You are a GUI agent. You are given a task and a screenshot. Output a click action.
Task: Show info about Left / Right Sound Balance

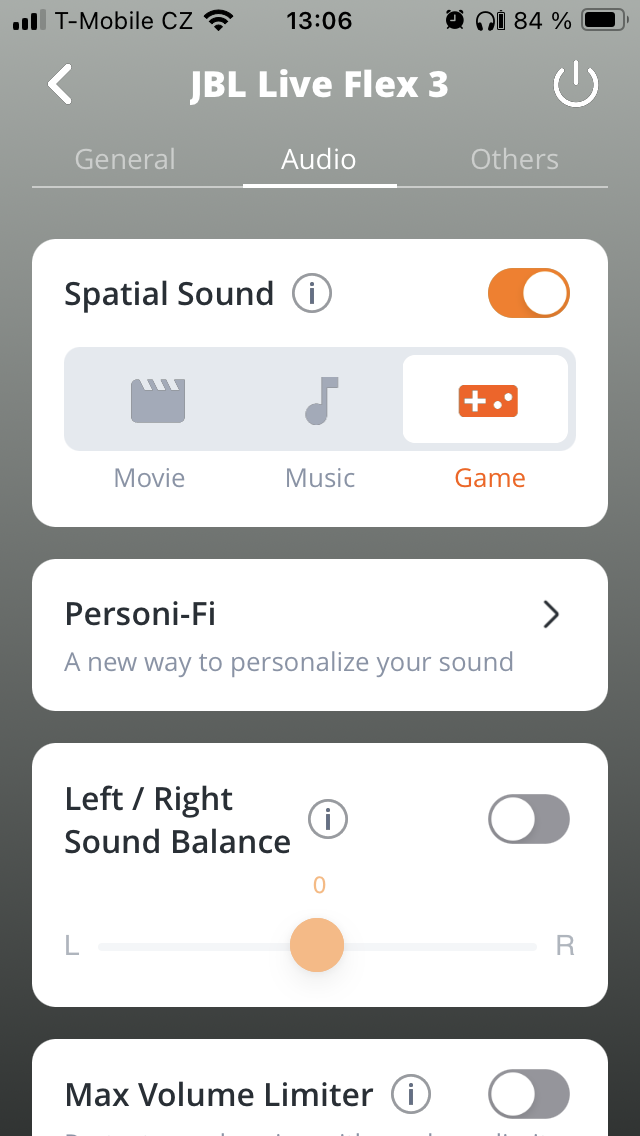[327, 820]
